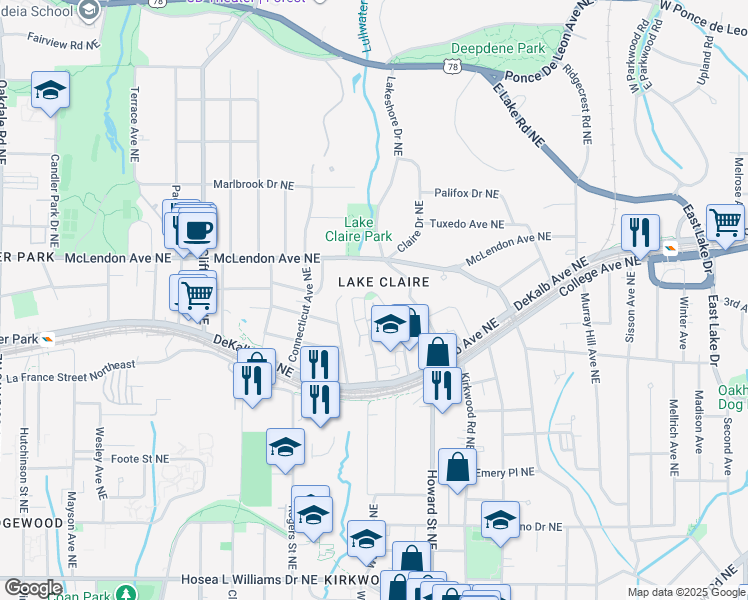
Task: Select the tree marker at Coan Park
Action: point(126,593)
